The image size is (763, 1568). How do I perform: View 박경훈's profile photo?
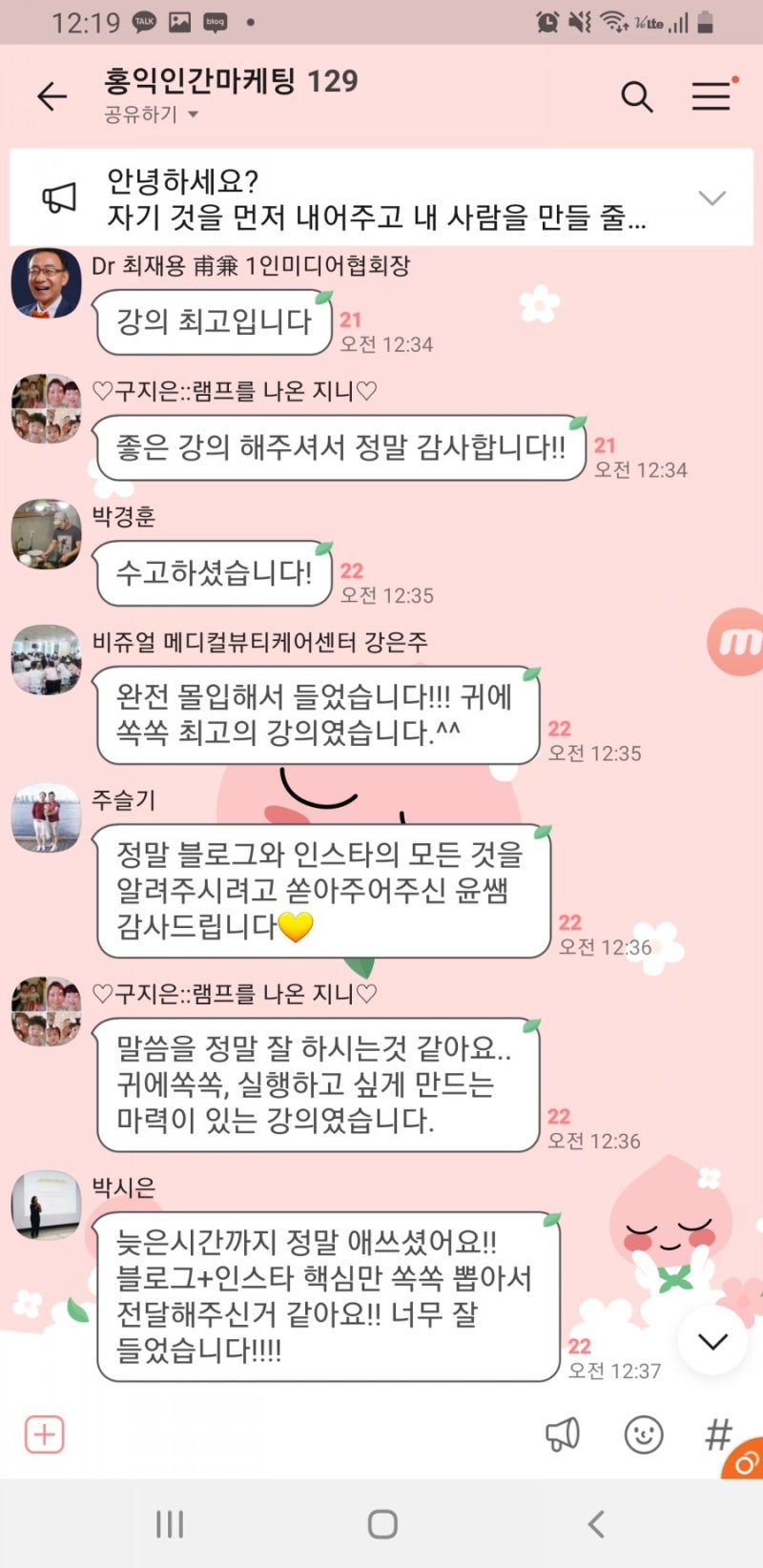(46, 534)
